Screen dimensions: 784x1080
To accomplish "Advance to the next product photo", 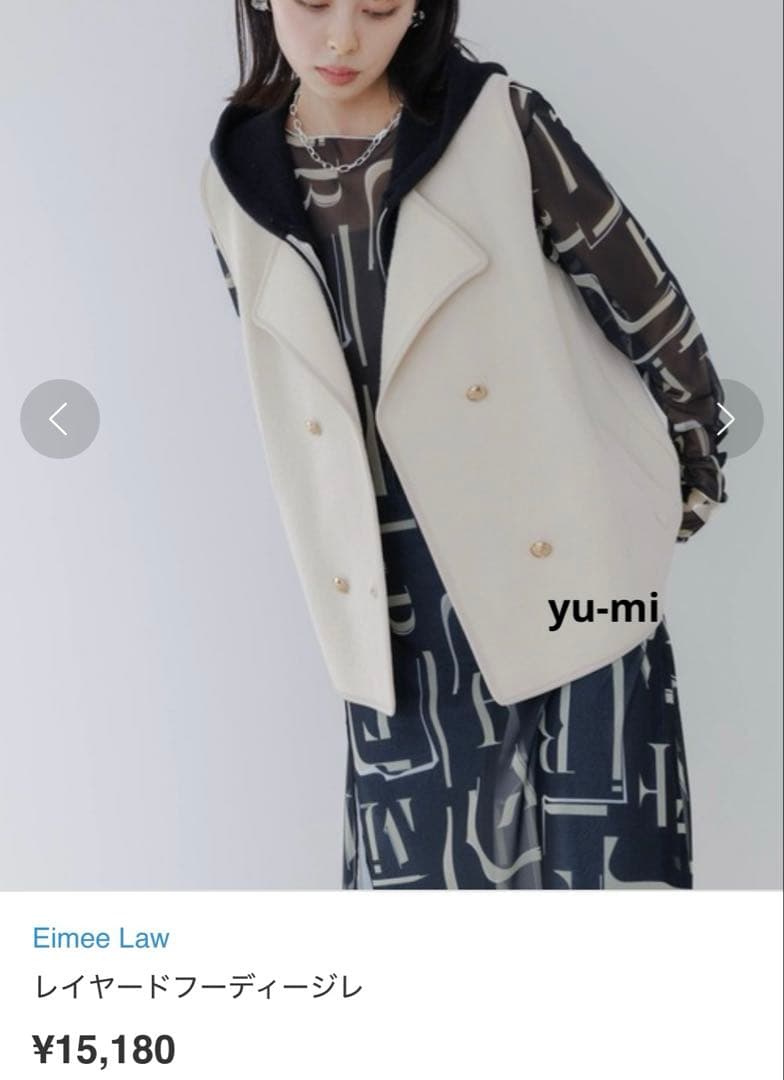I will 727,419.
